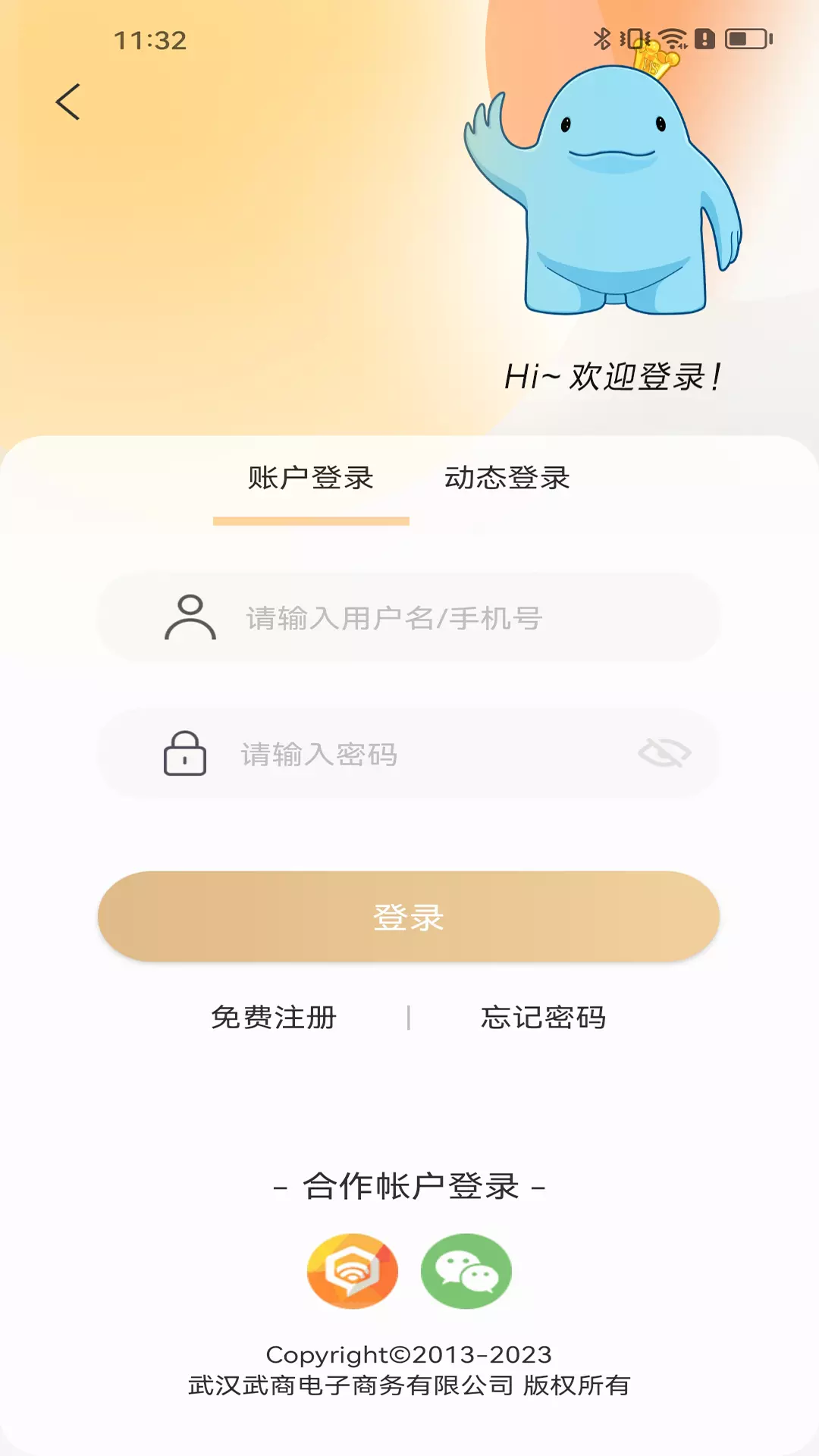Switch to the 动态登录 tab
The width and height of the screenshot is (819, 1456).
507,479
